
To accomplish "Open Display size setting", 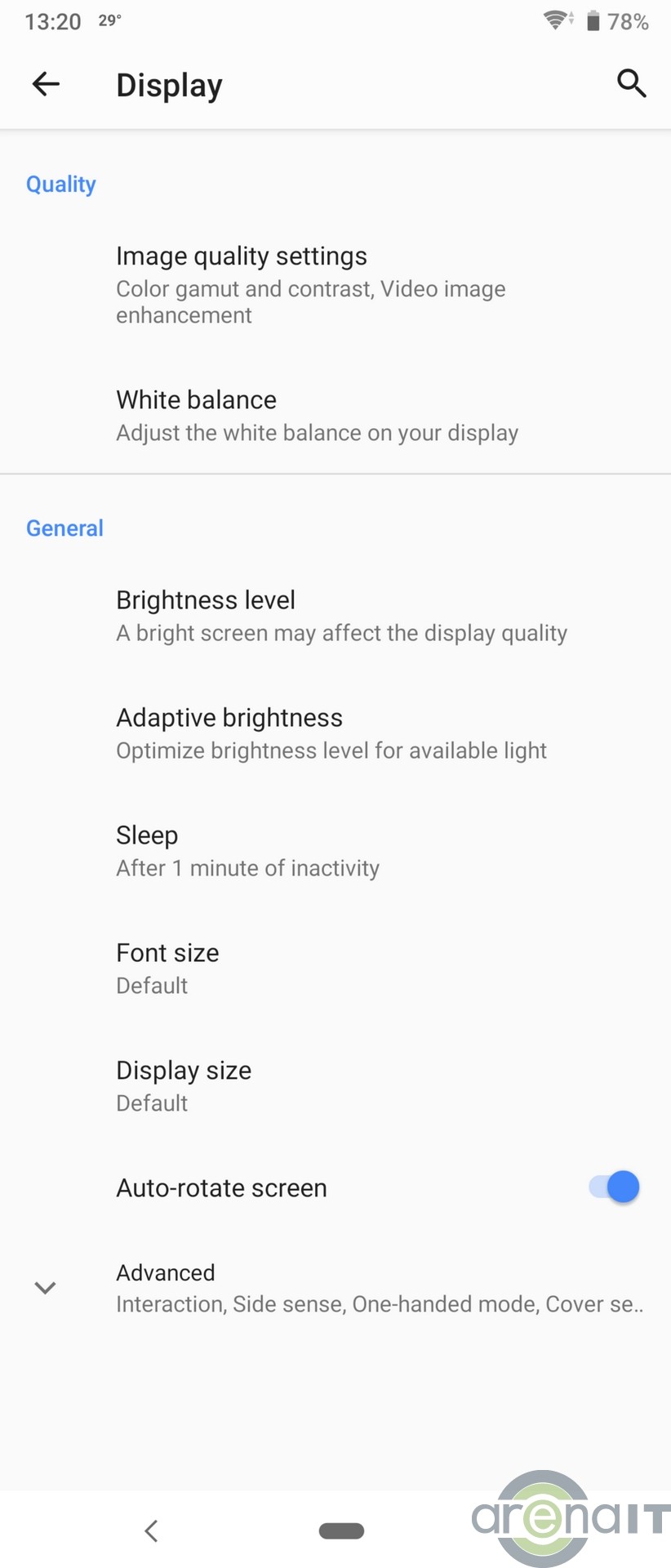I will (184, 1086).
